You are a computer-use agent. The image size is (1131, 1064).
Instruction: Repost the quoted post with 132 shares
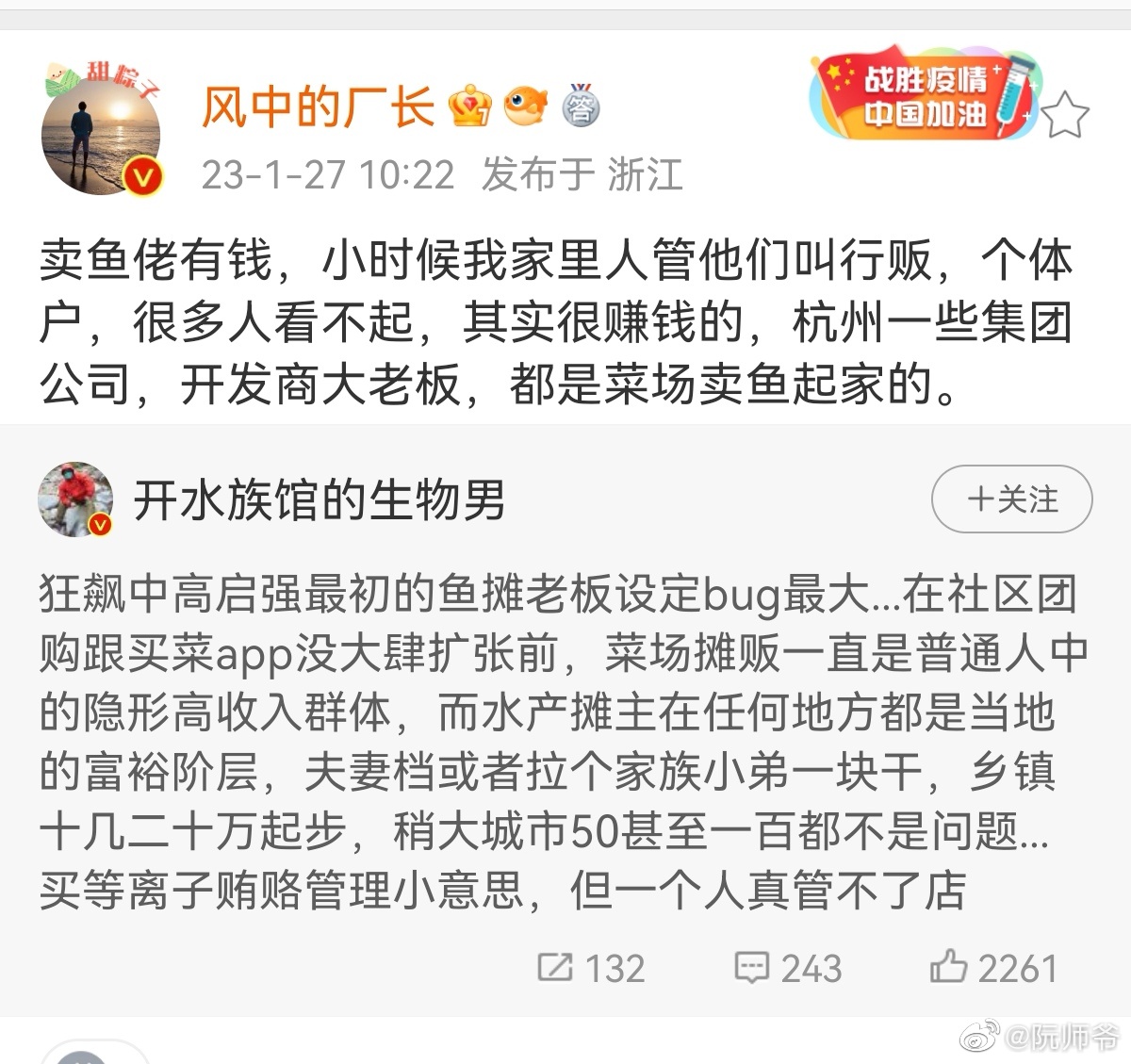[x=591, y=968]
